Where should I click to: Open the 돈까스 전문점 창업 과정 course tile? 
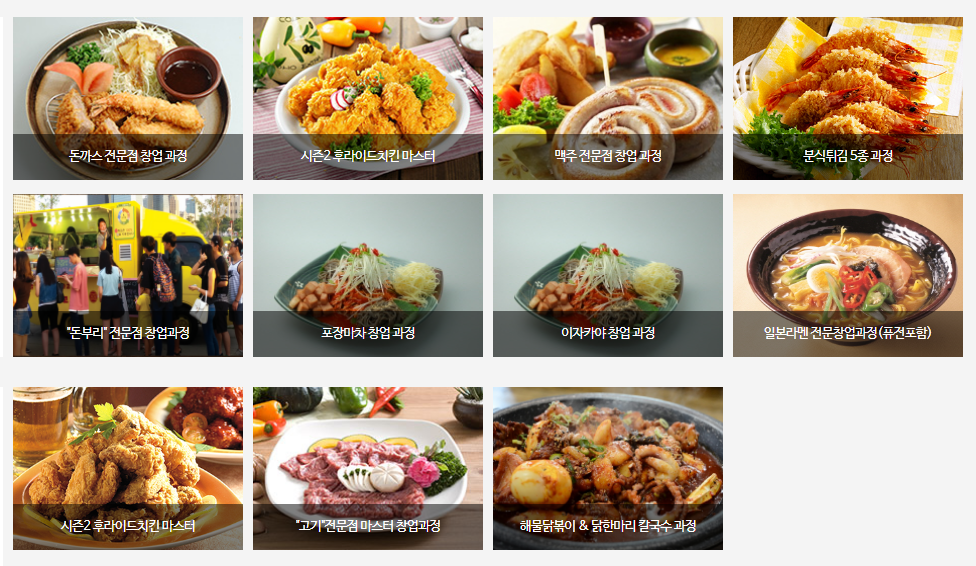pyautogui.click(x=128, y=98)
